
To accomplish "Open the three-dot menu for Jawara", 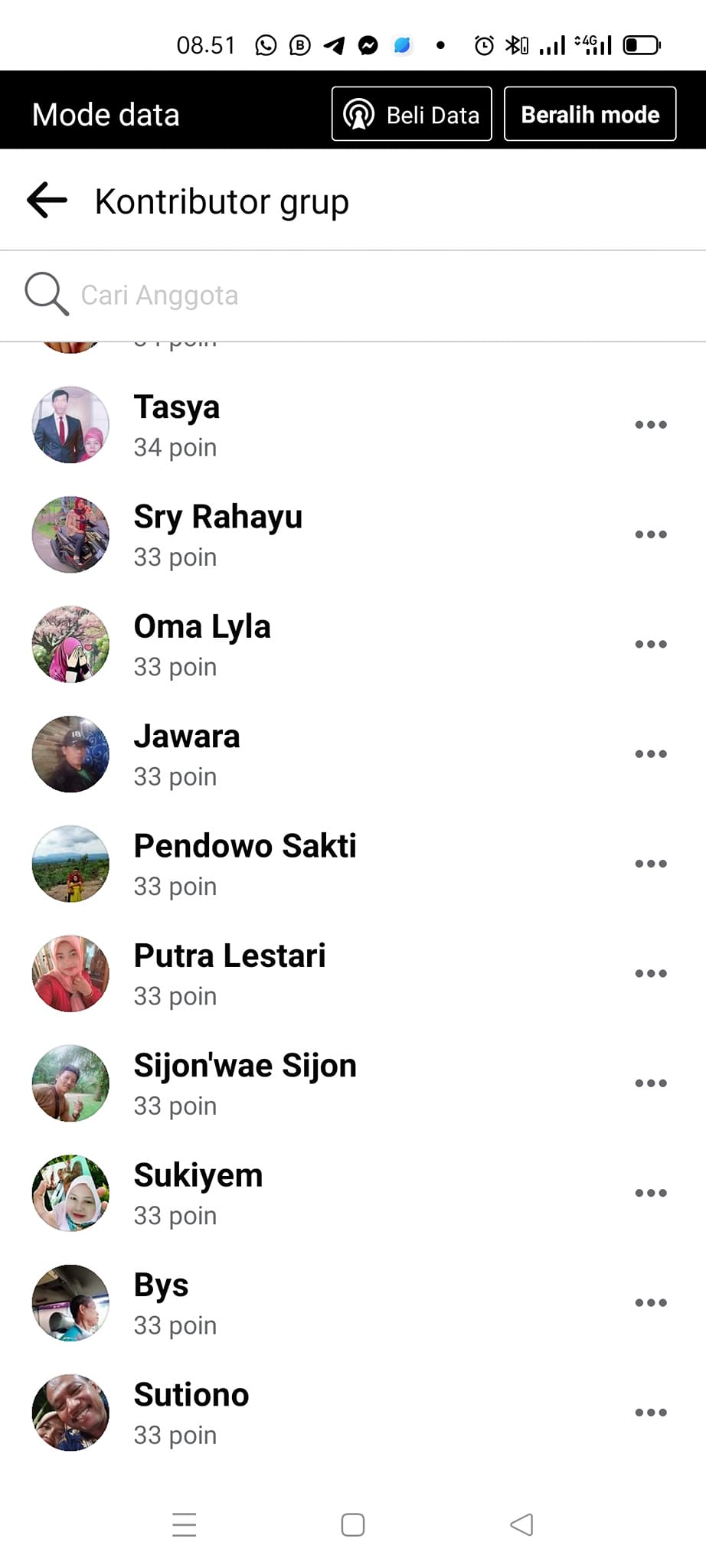I will pyautogui.click(x=650, y=754).
